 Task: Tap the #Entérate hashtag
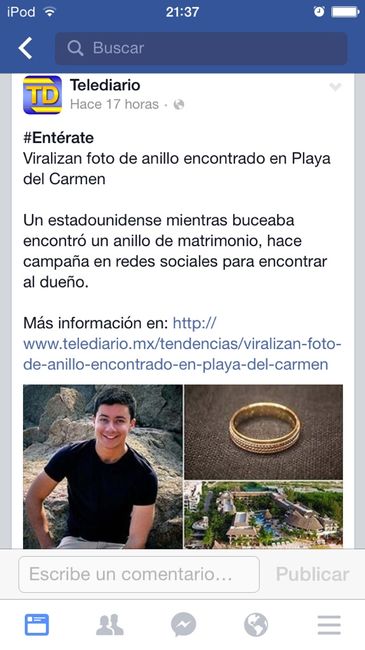point(58,138)
